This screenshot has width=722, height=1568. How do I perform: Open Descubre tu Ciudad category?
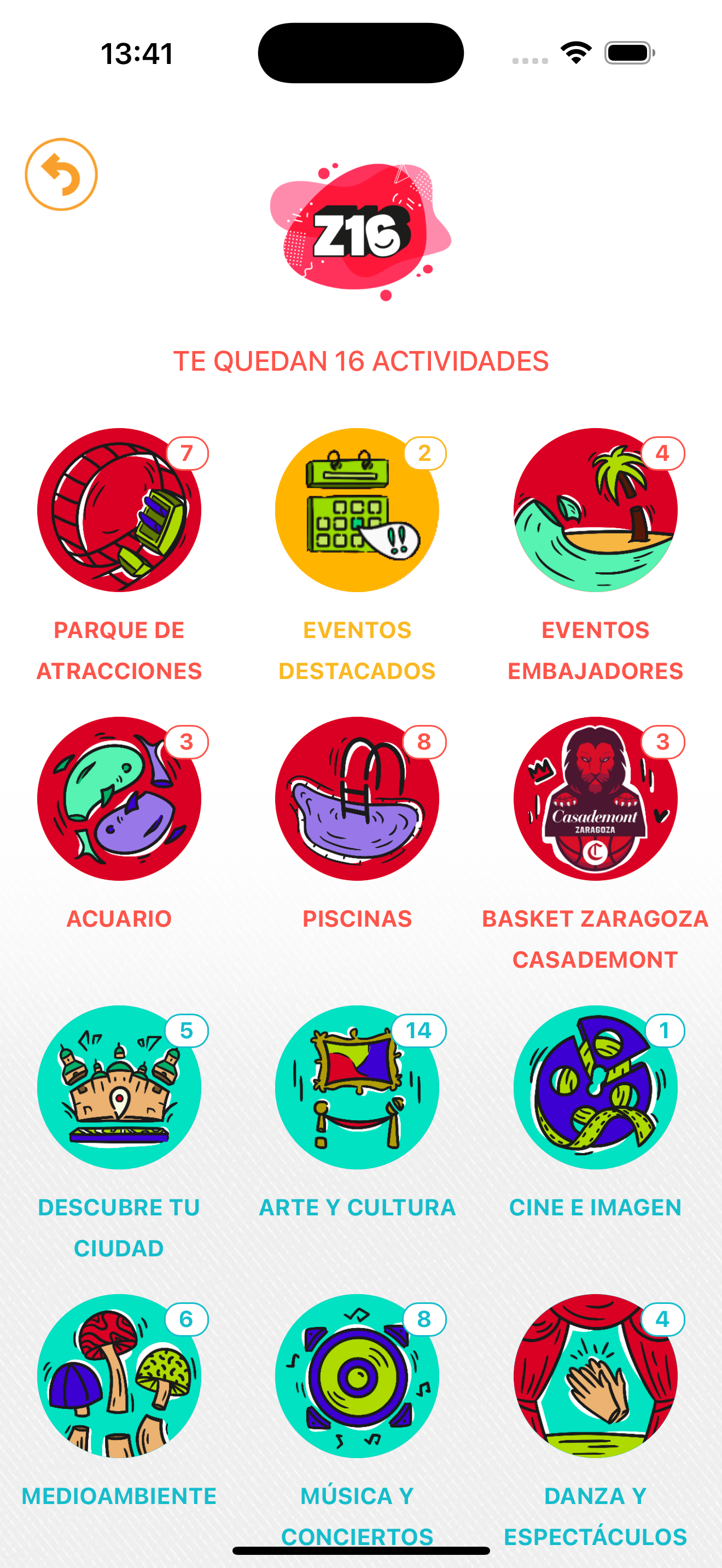tap(119, 1087)
